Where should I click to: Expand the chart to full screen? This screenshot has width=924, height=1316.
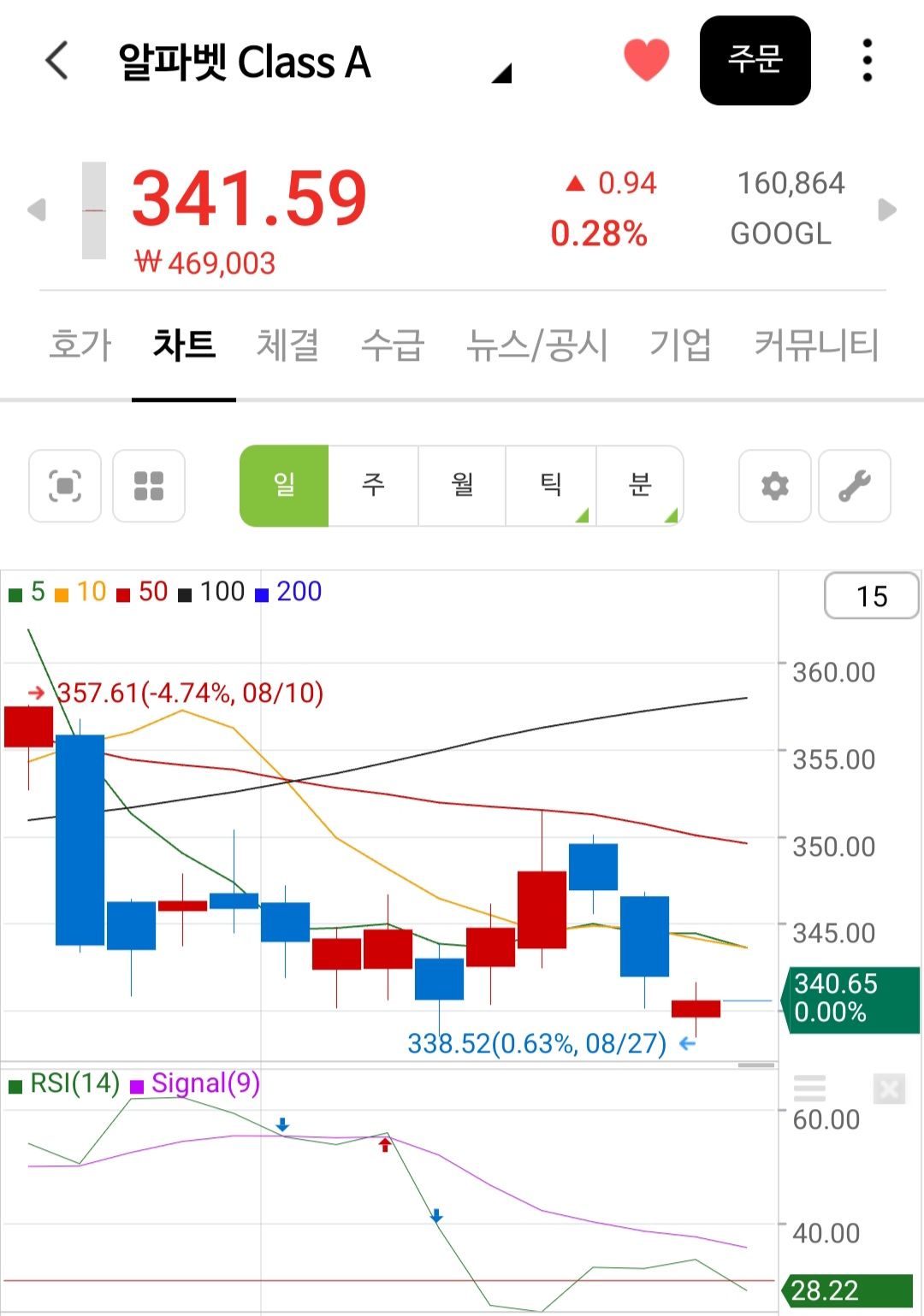click(x=65, y=486)
